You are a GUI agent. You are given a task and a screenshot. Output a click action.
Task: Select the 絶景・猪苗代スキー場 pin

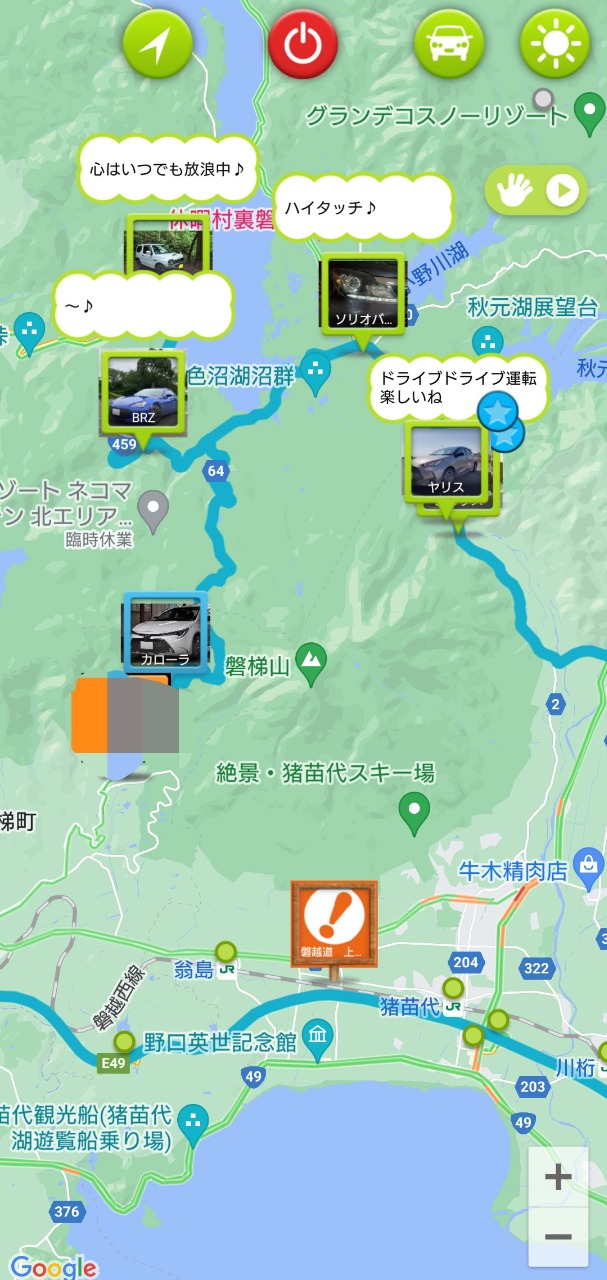pos(414,810)
